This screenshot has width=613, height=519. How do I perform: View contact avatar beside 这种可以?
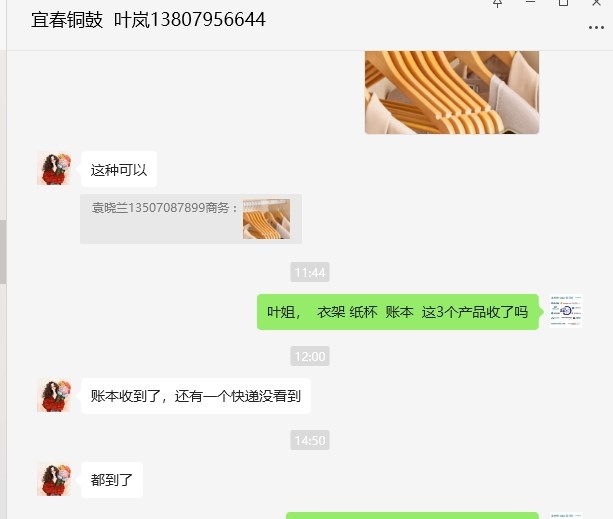54,169
